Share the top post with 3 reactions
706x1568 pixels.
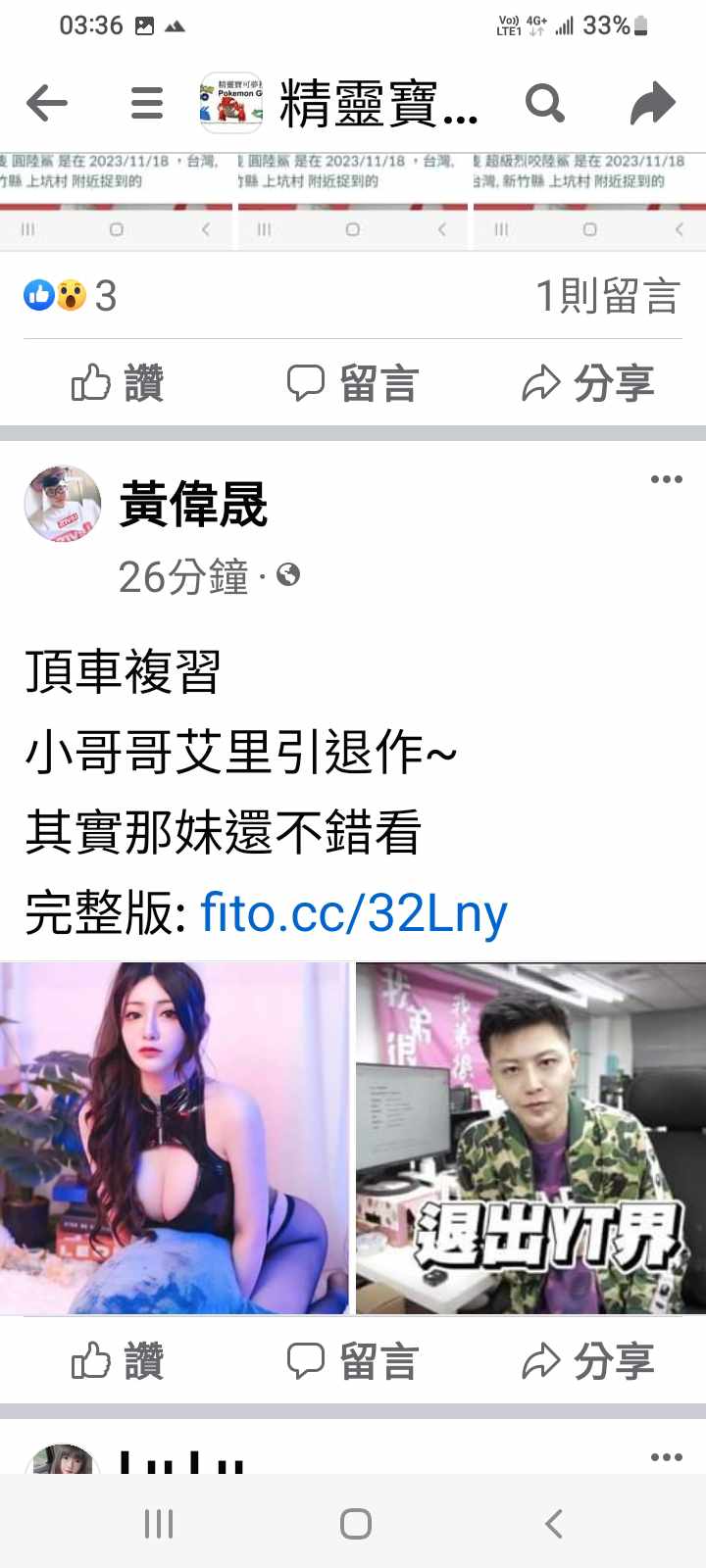tap(587, 383)
